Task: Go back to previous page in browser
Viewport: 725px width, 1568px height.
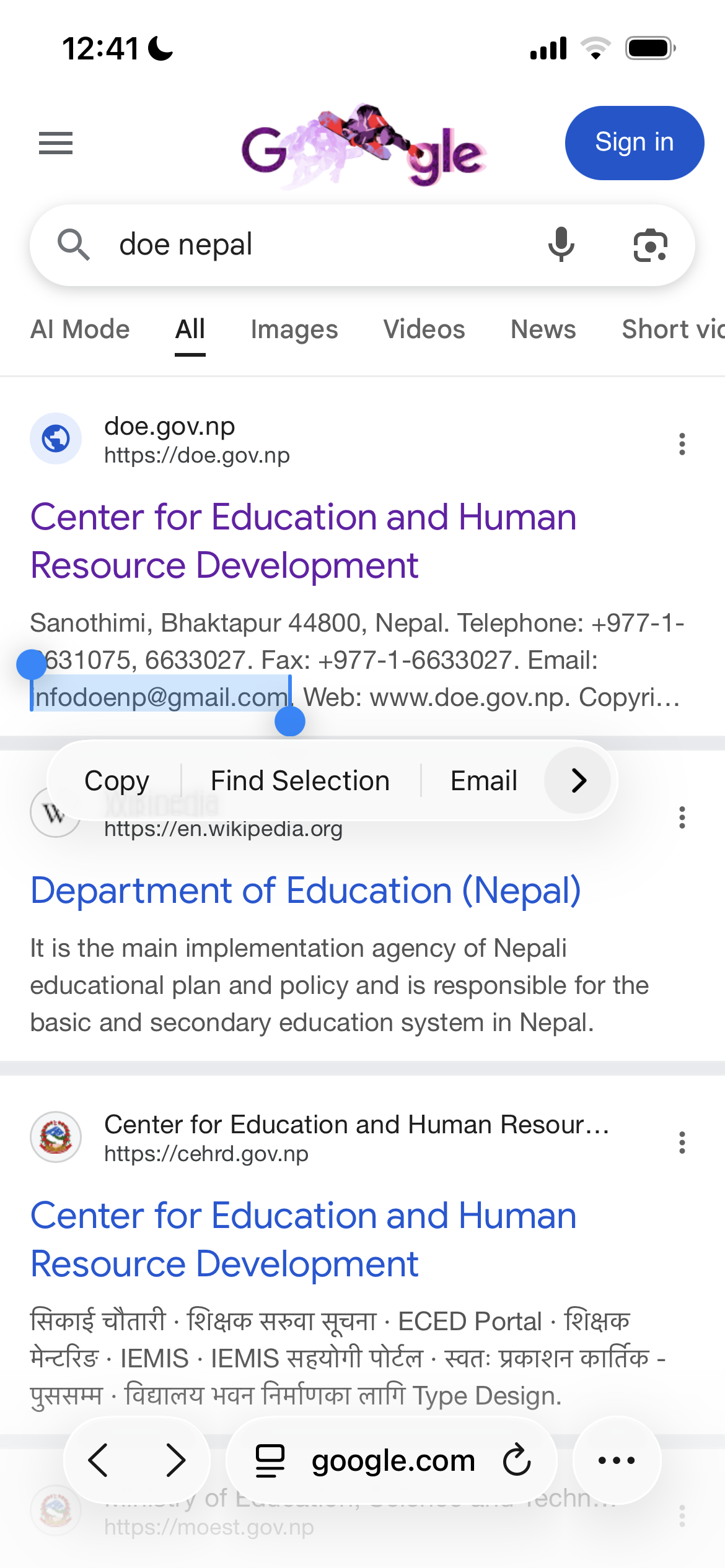Action: [99, 1460]
